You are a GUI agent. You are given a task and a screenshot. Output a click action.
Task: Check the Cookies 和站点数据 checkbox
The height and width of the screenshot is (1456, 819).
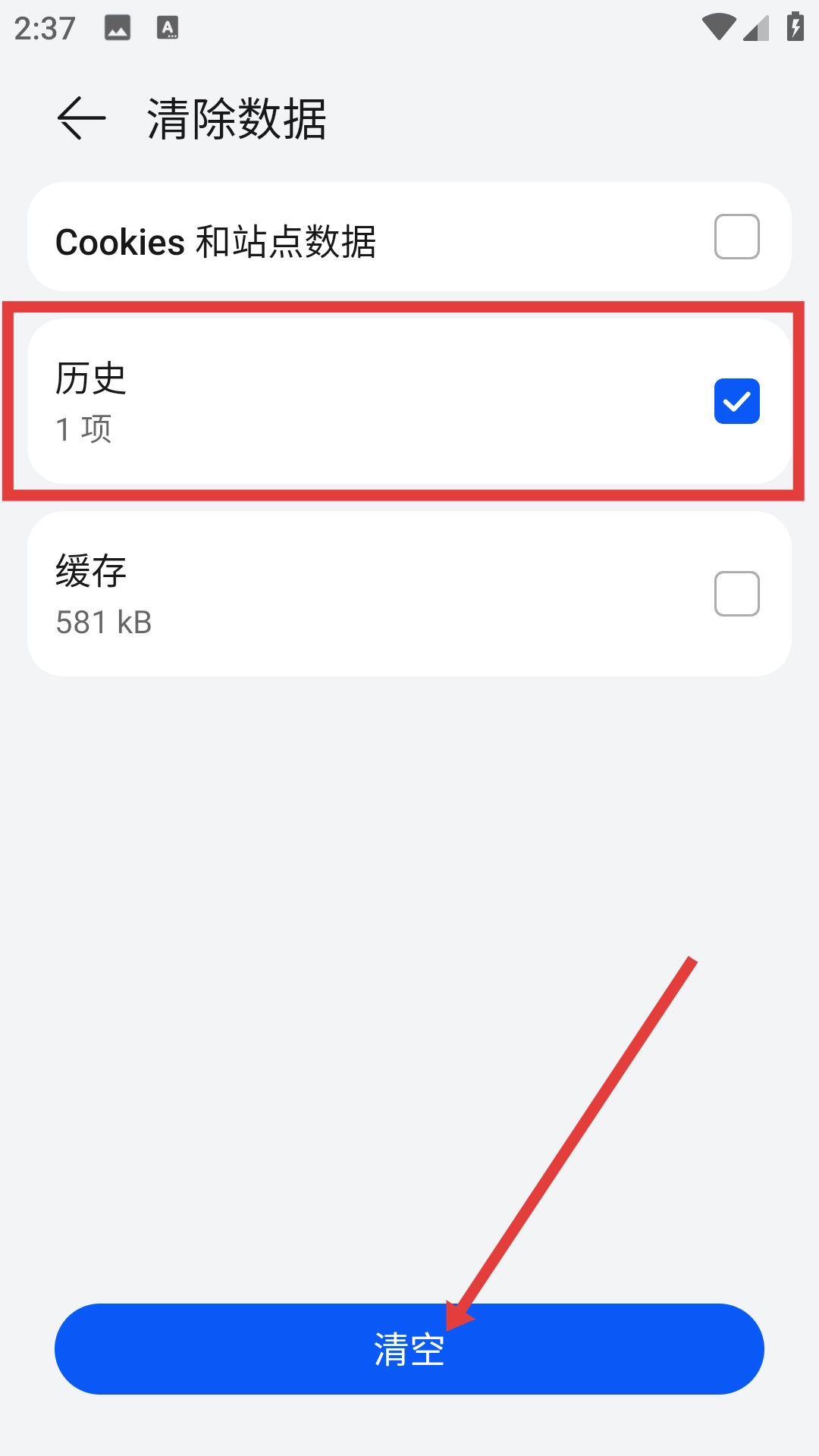(736, 237)
